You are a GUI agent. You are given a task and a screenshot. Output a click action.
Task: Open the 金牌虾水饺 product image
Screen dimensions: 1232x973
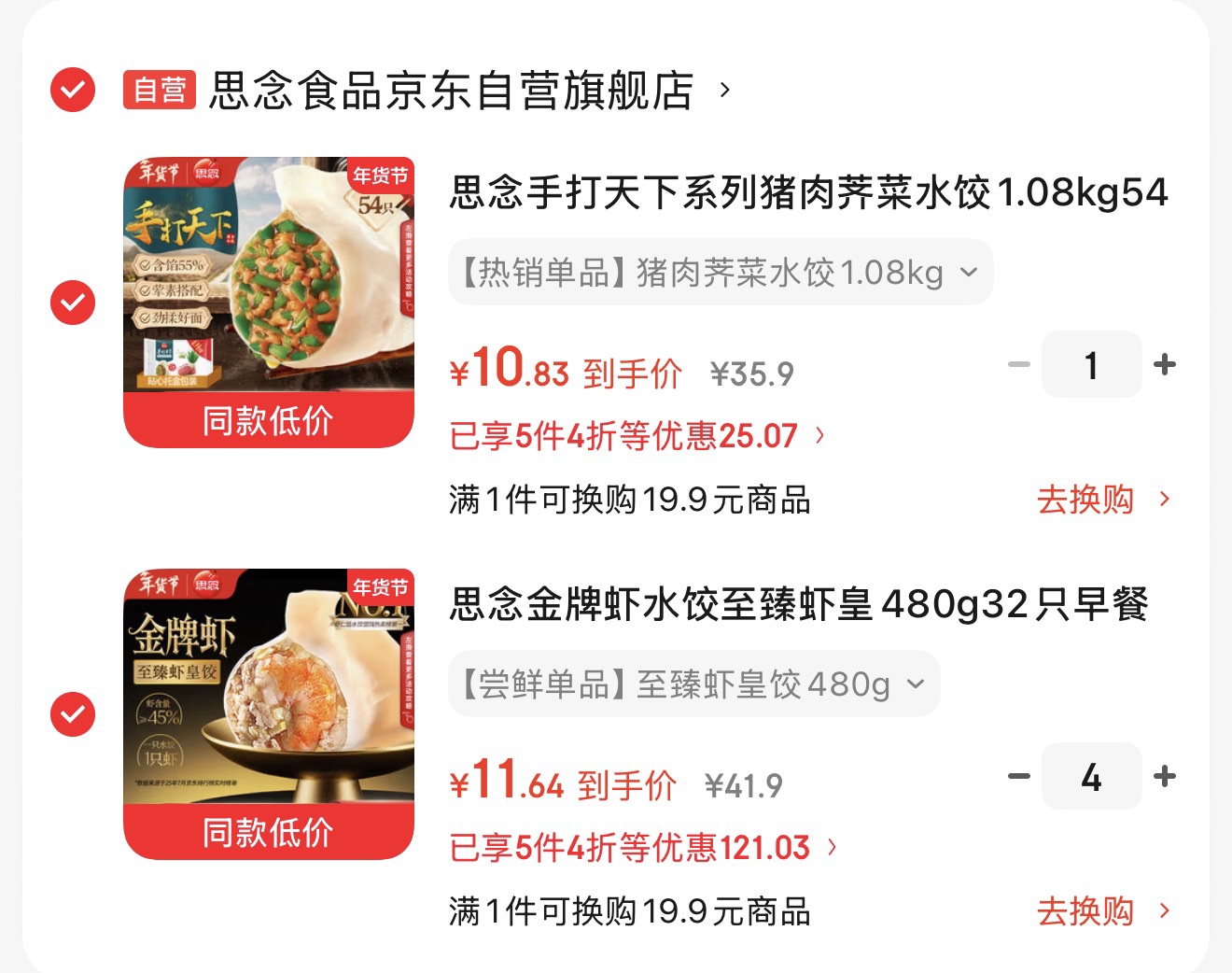click(269, 691)
